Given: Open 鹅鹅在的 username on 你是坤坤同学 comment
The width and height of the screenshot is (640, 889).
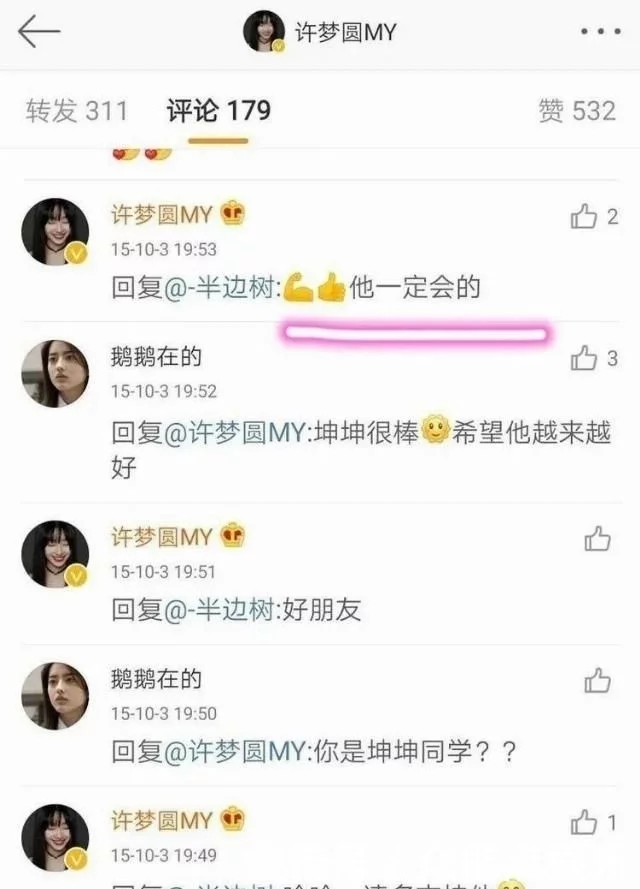Looking at the screenshot, I should pos(156,679).
